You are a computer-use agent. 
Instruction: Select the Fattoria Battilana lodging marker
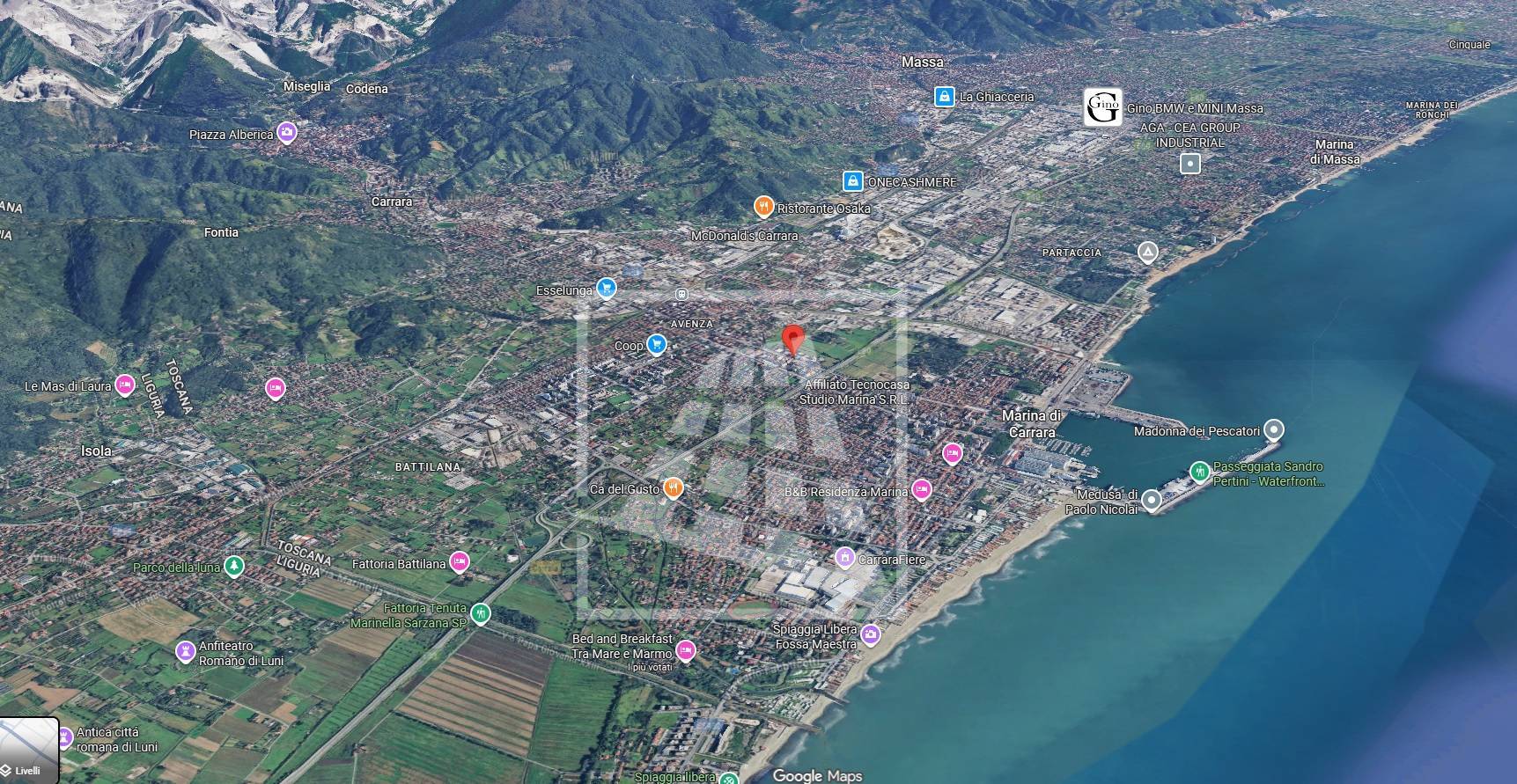[x=459, y=561]
